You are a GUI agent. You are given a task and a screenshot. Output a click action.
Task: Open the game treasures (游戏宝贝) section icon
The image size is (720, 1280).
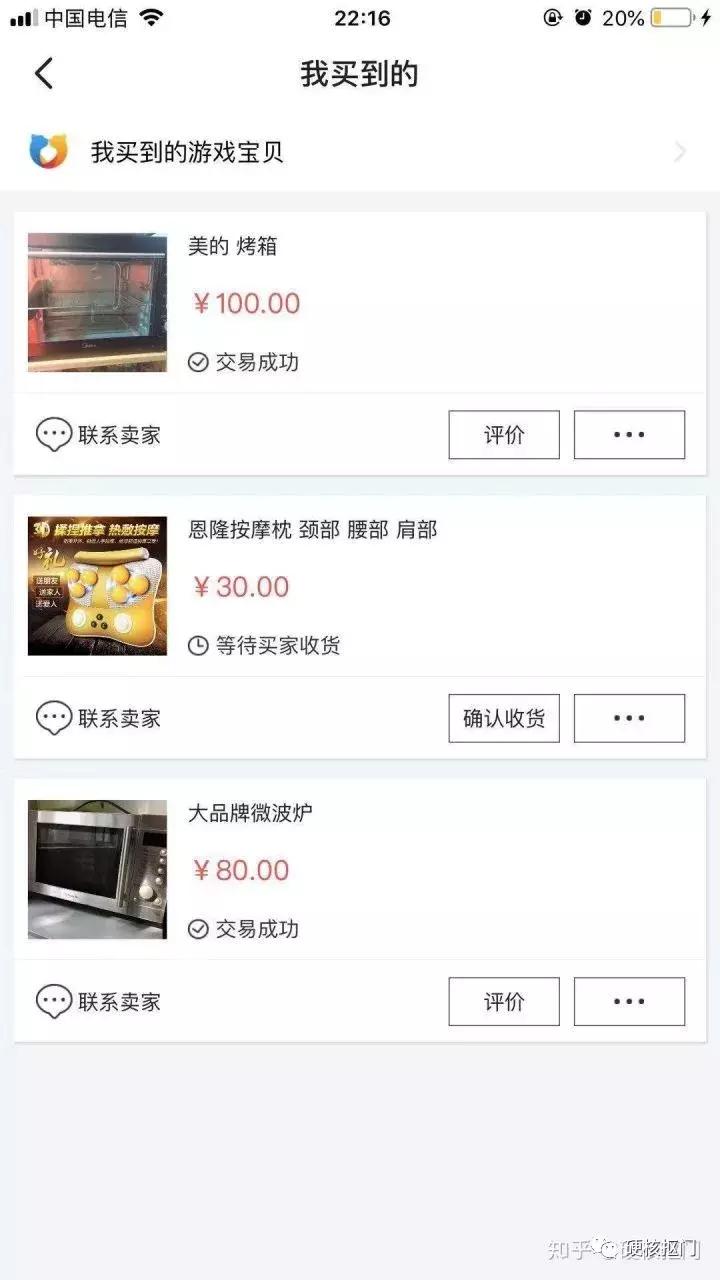pyautogui.click(x=47, y=151)
